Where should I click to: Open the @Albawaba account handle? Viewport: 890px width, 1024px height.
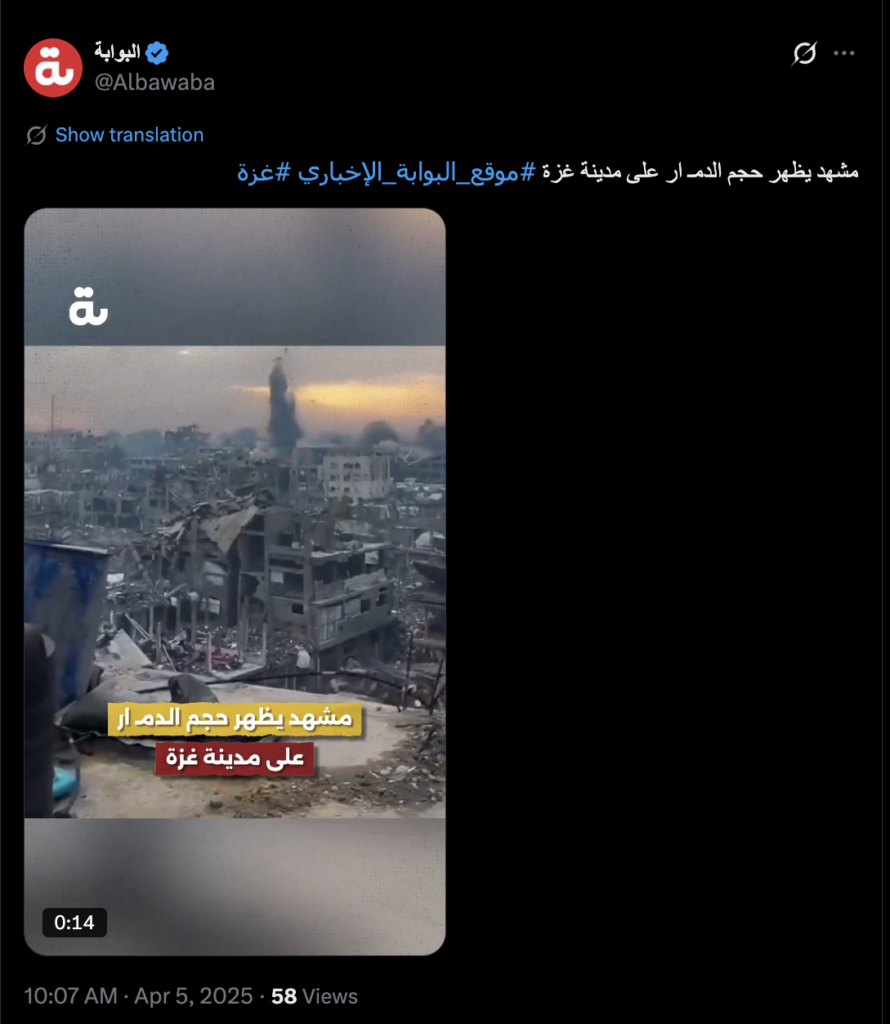pyautogui.click(x=154, y=83)
